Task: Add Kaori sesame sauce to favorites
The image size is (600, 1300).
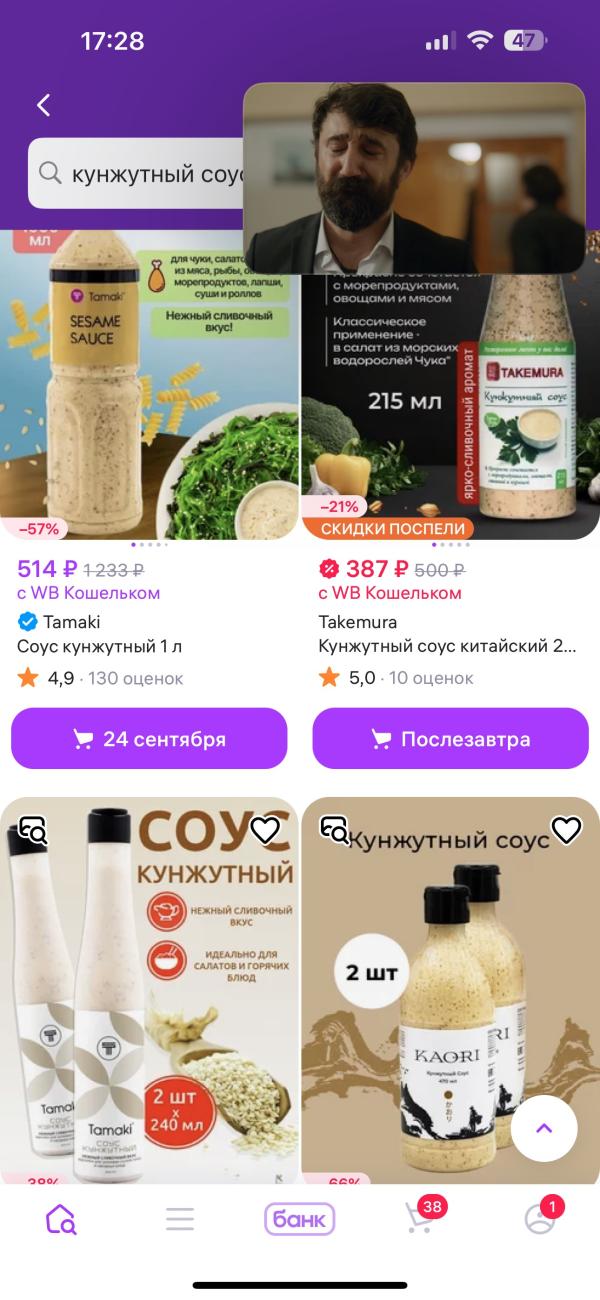Action: pyautogui.click(x=566, y=830)
